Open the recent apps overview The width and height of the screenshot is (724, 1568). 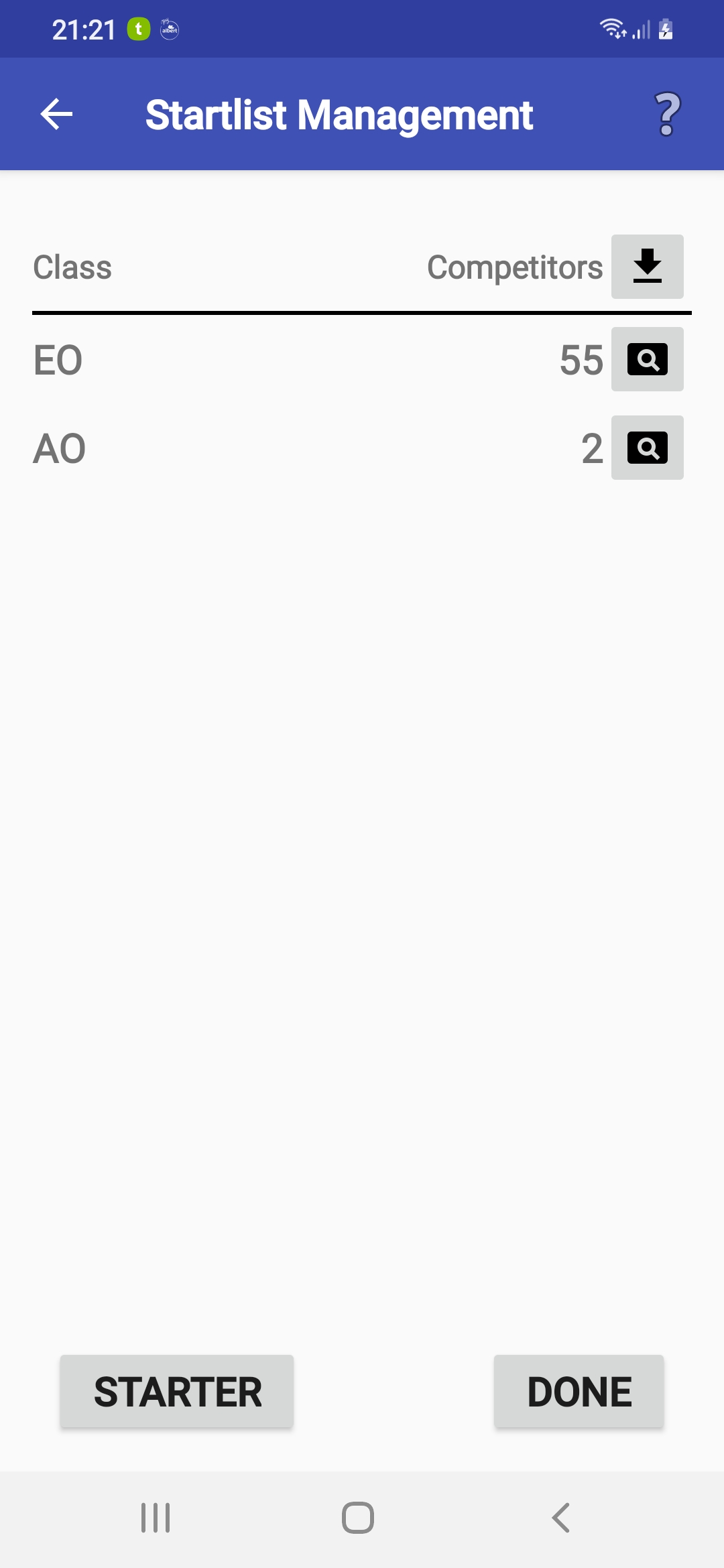pos(156,1518)
